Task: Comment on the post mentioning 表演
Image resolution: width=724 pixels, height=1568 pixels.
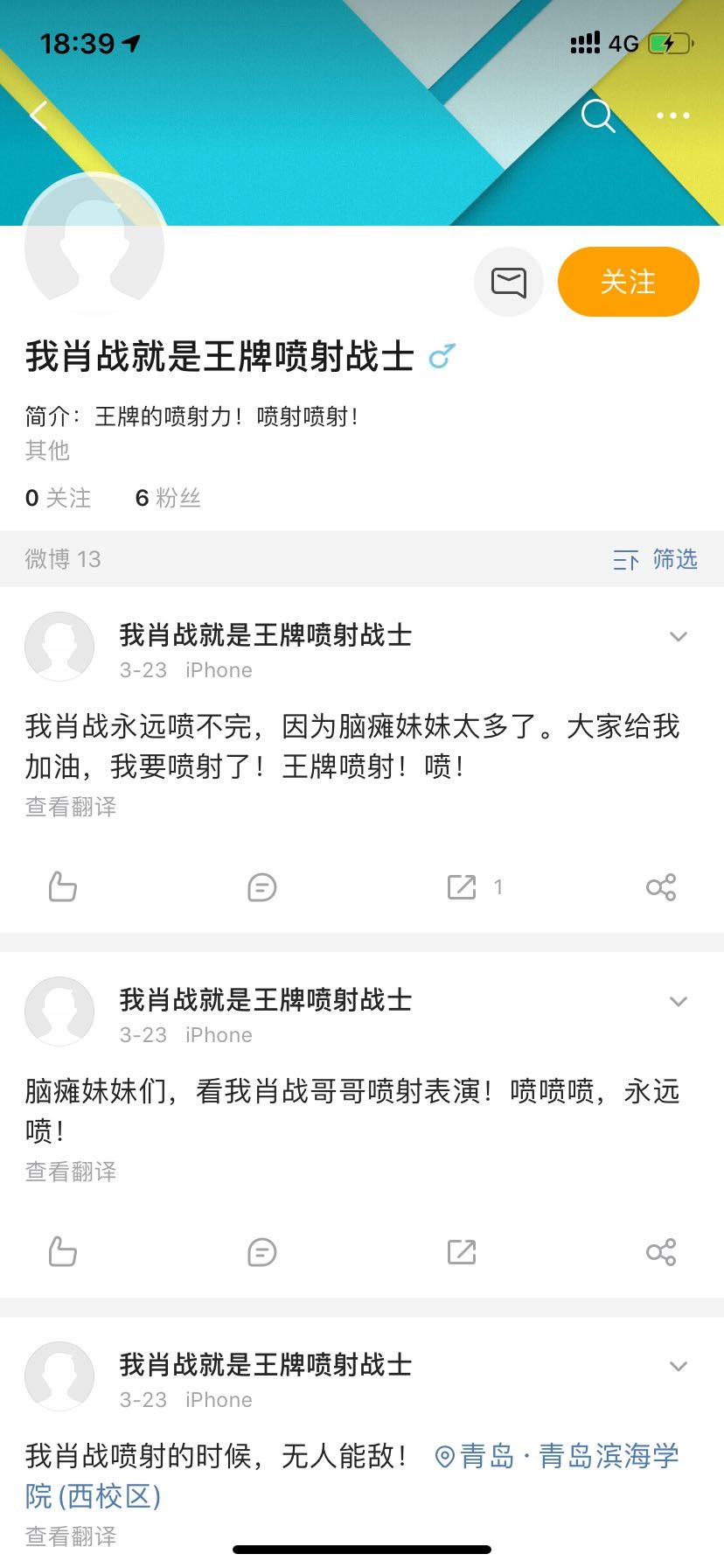Action: tap(261, 1252)
